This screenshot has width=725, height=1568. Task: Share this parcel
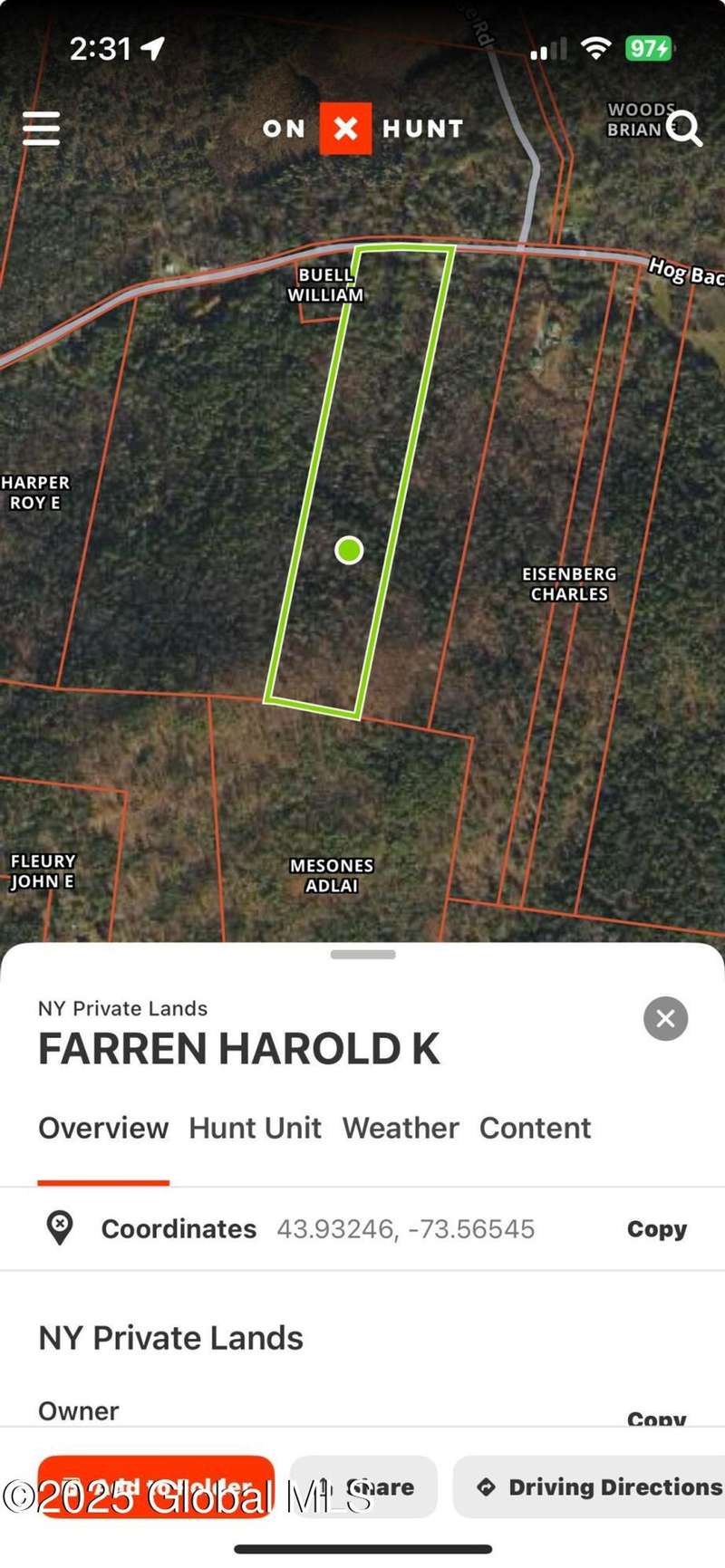point(363,1486)
